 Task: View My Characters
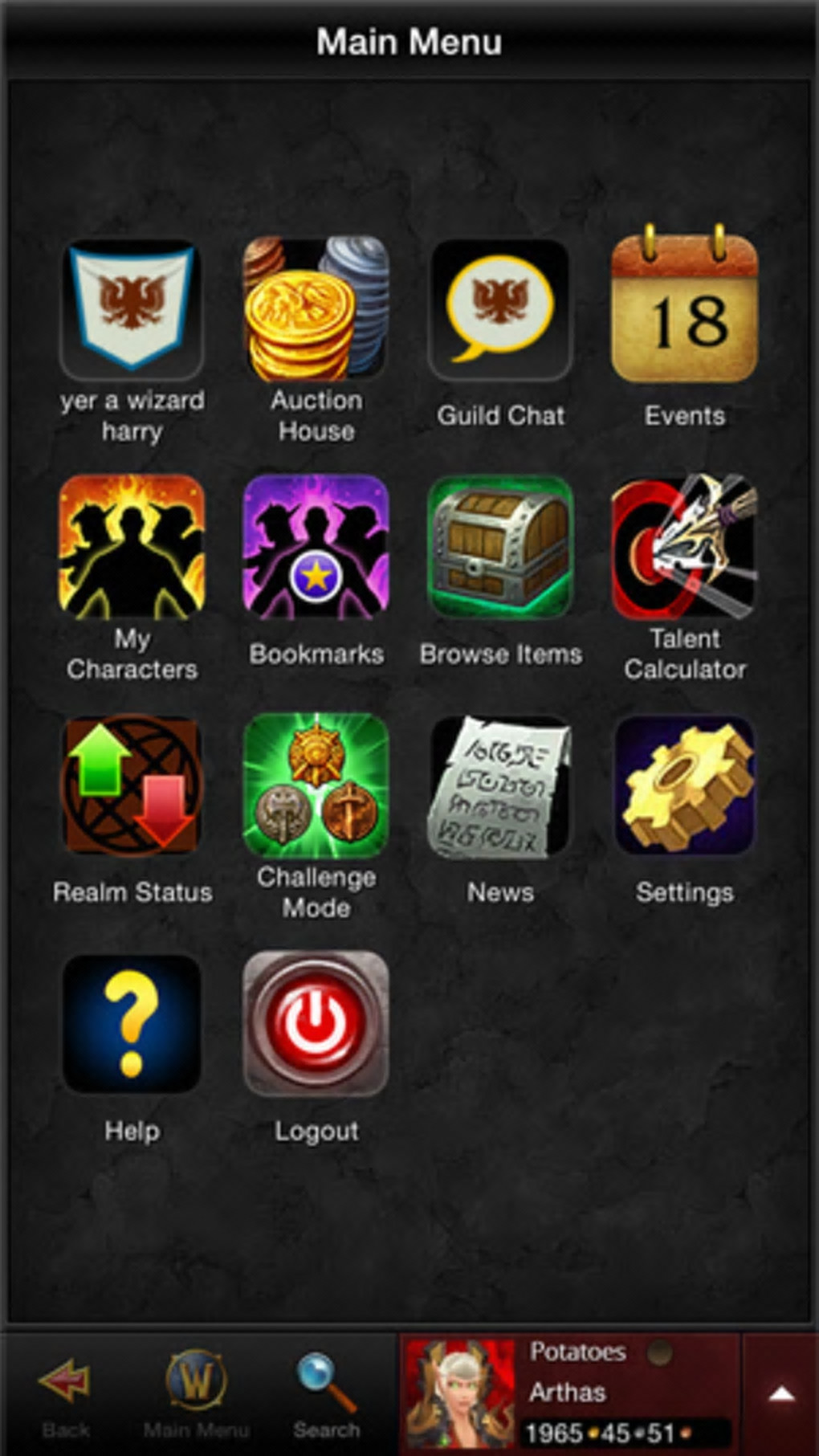pos(132,547)
